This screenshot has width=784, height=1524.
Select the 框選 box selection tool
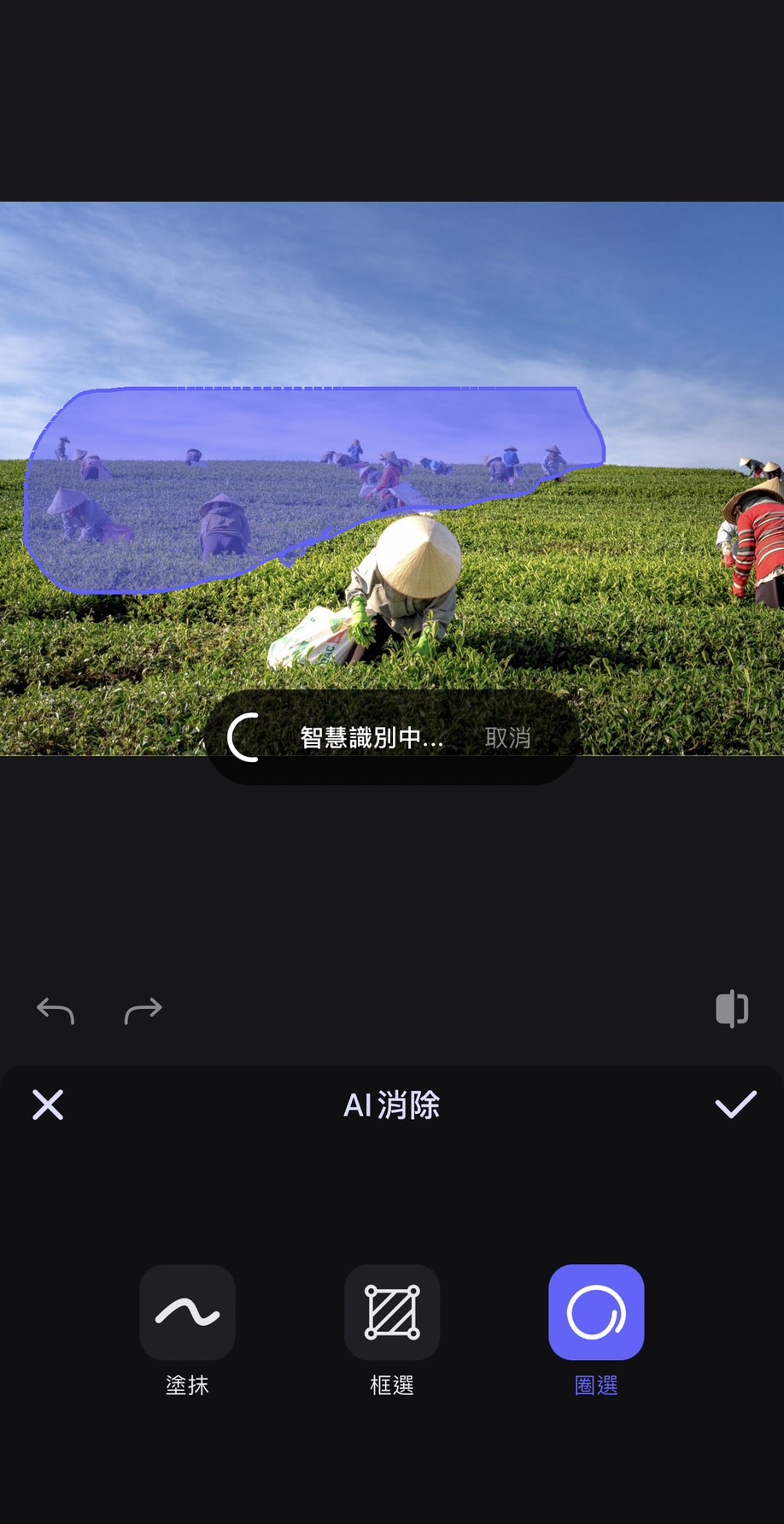(392, 1312)
